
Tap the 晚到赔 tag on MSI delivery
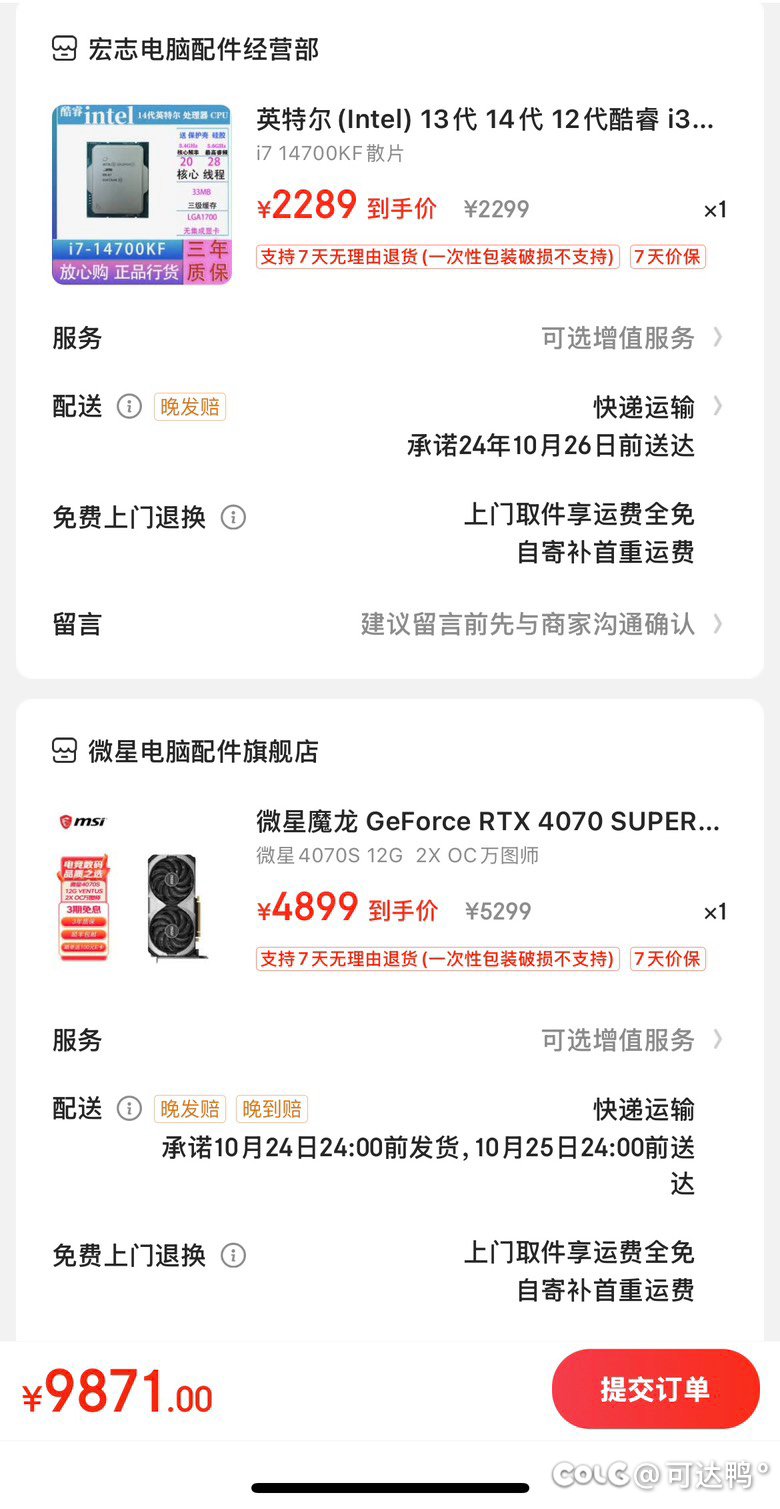pos(272,1109)
